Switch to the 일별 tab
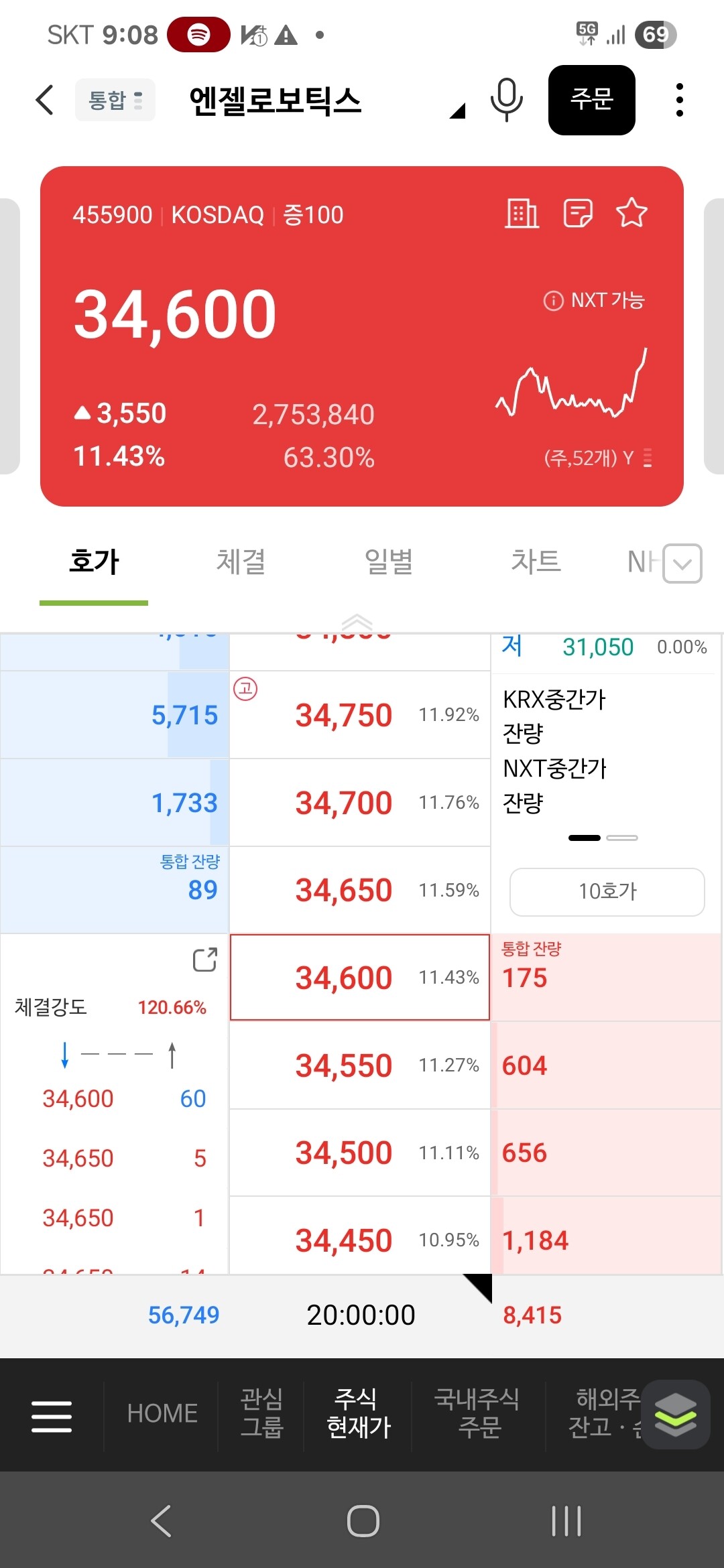The image size is (724, 1568). coord(388,562)
